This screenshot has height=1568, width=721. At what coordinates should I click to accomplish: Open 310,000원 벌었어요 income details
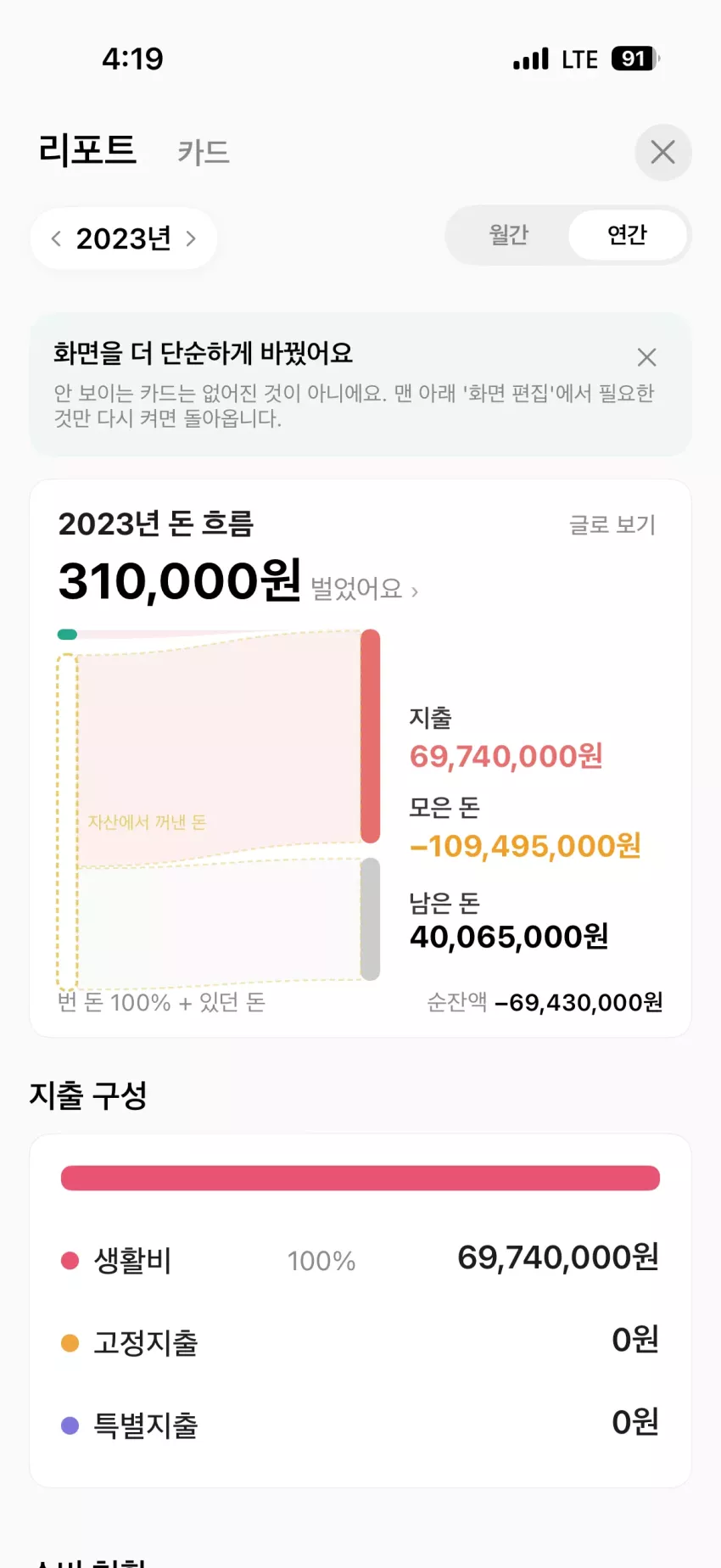click(x=238, y=582)
